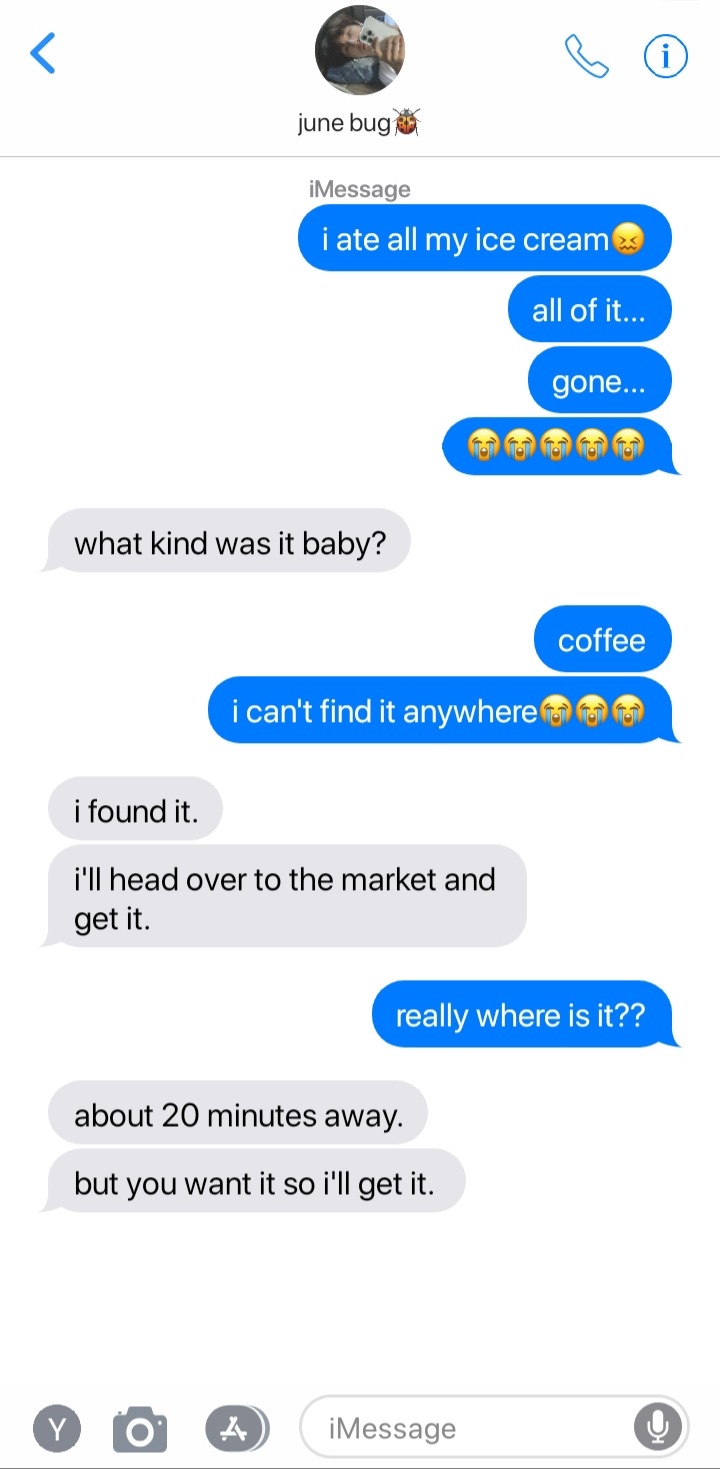
Task: Record an audio message with the microphone
Action: pyautogui.click(x=658, y=1427)
